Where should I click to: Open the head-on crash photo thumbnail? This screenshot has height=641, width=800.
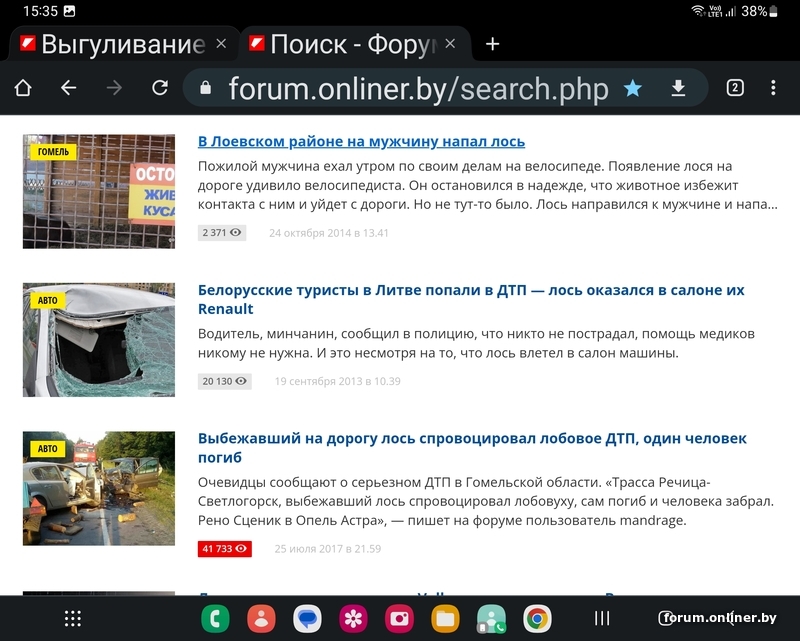[99, 488]
